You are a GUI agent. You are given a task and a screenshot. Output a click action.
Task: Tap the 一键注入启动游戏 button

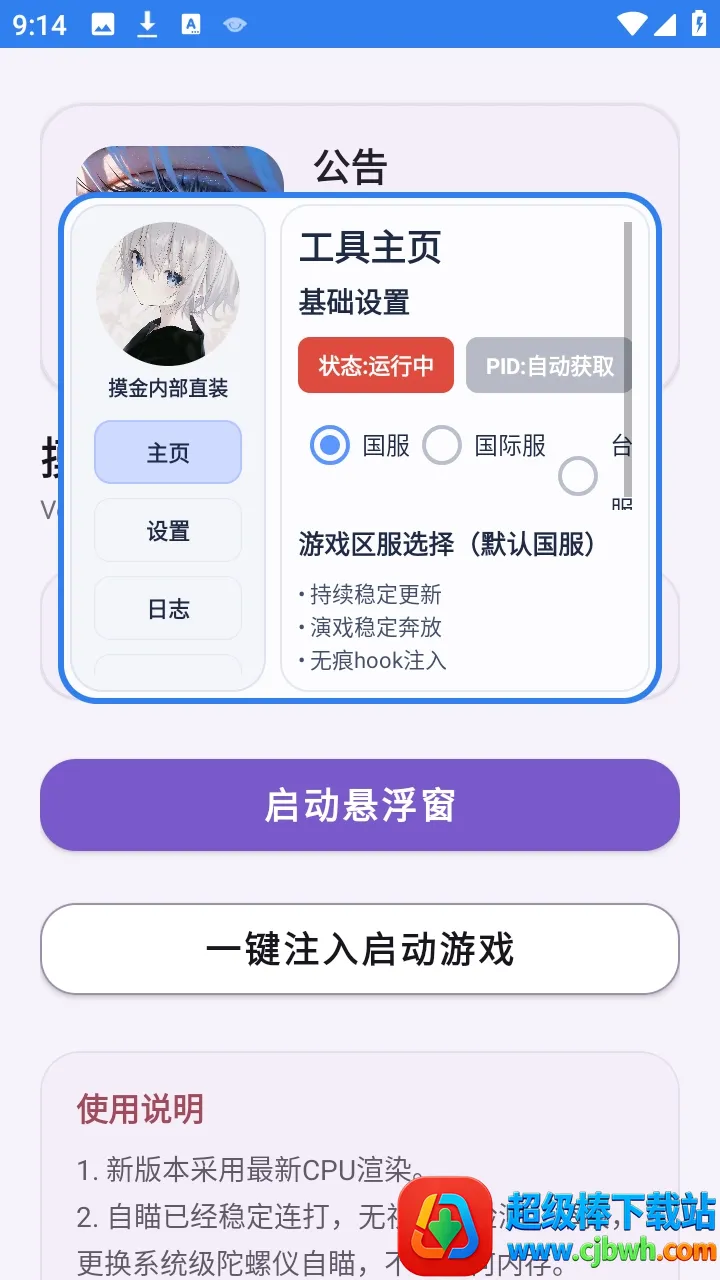[x=360, y=949]
